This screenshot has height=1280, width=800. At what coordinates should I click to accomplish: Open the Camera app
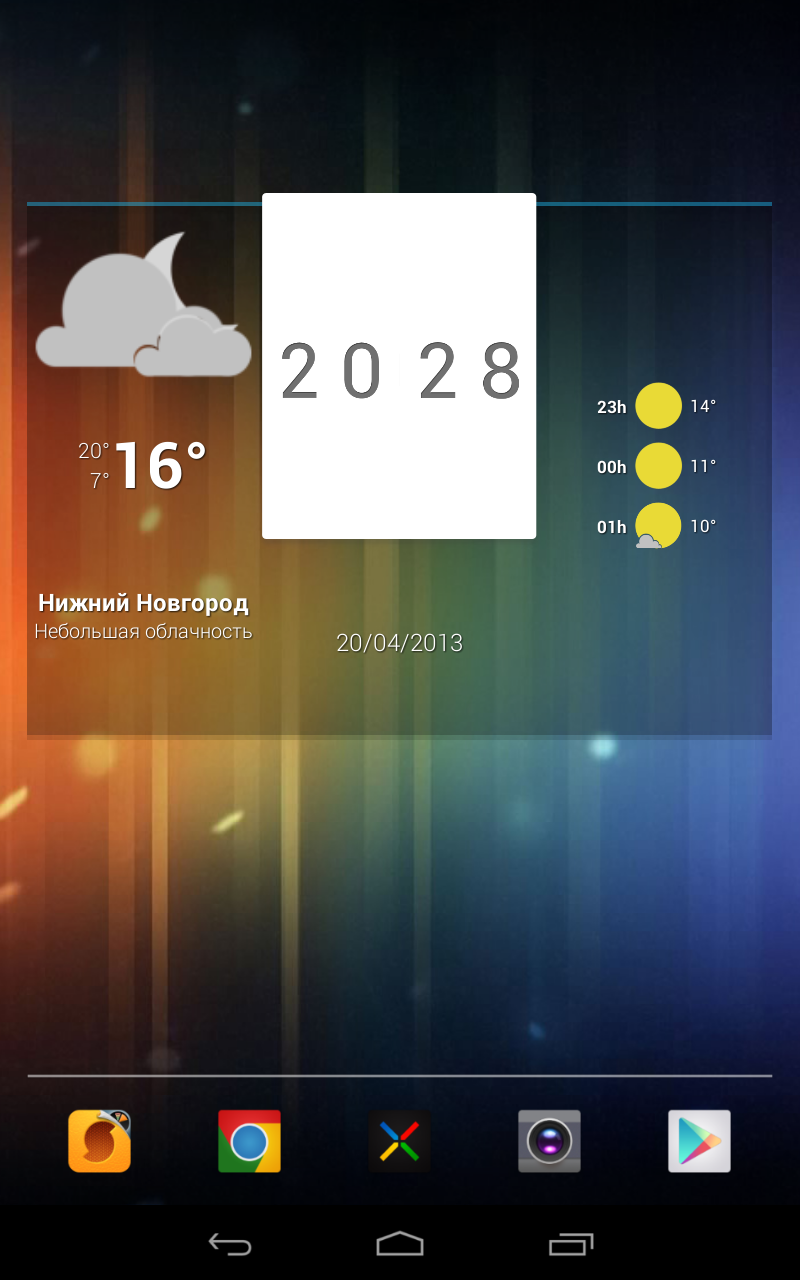click(x=549, y=1141)
